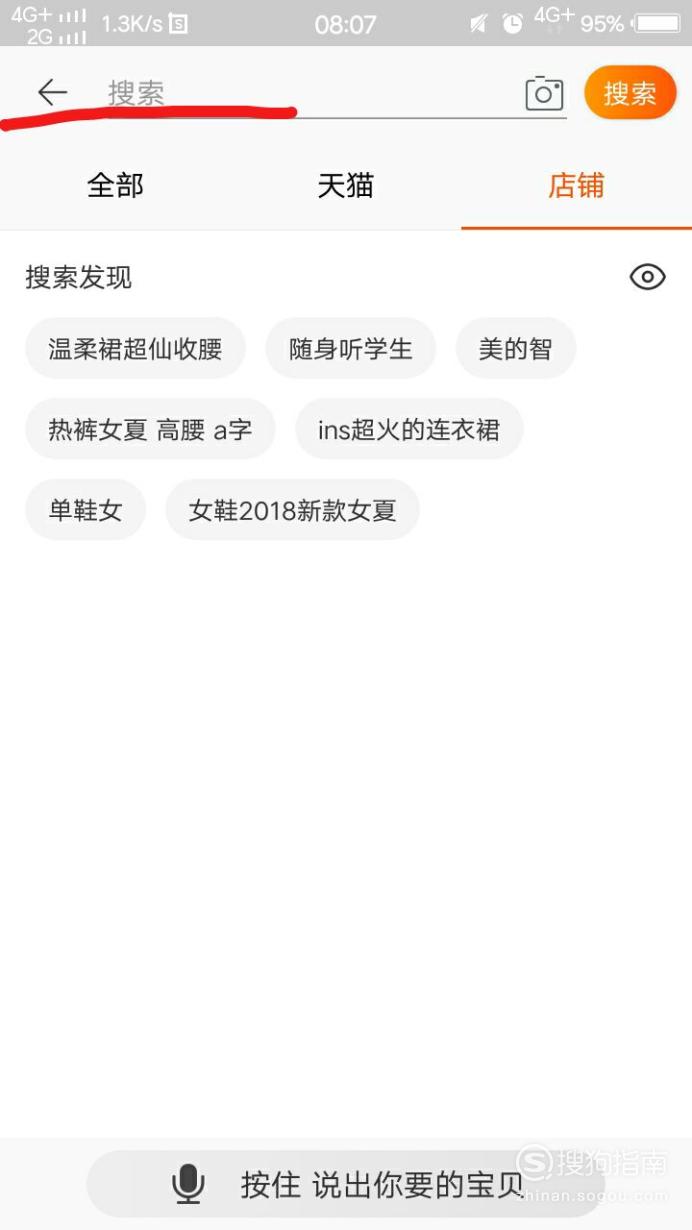Search for 热裤女夏 高腰 a字 chip
692x1230 pixels.
pyautogui.click(x=150, y=429)
